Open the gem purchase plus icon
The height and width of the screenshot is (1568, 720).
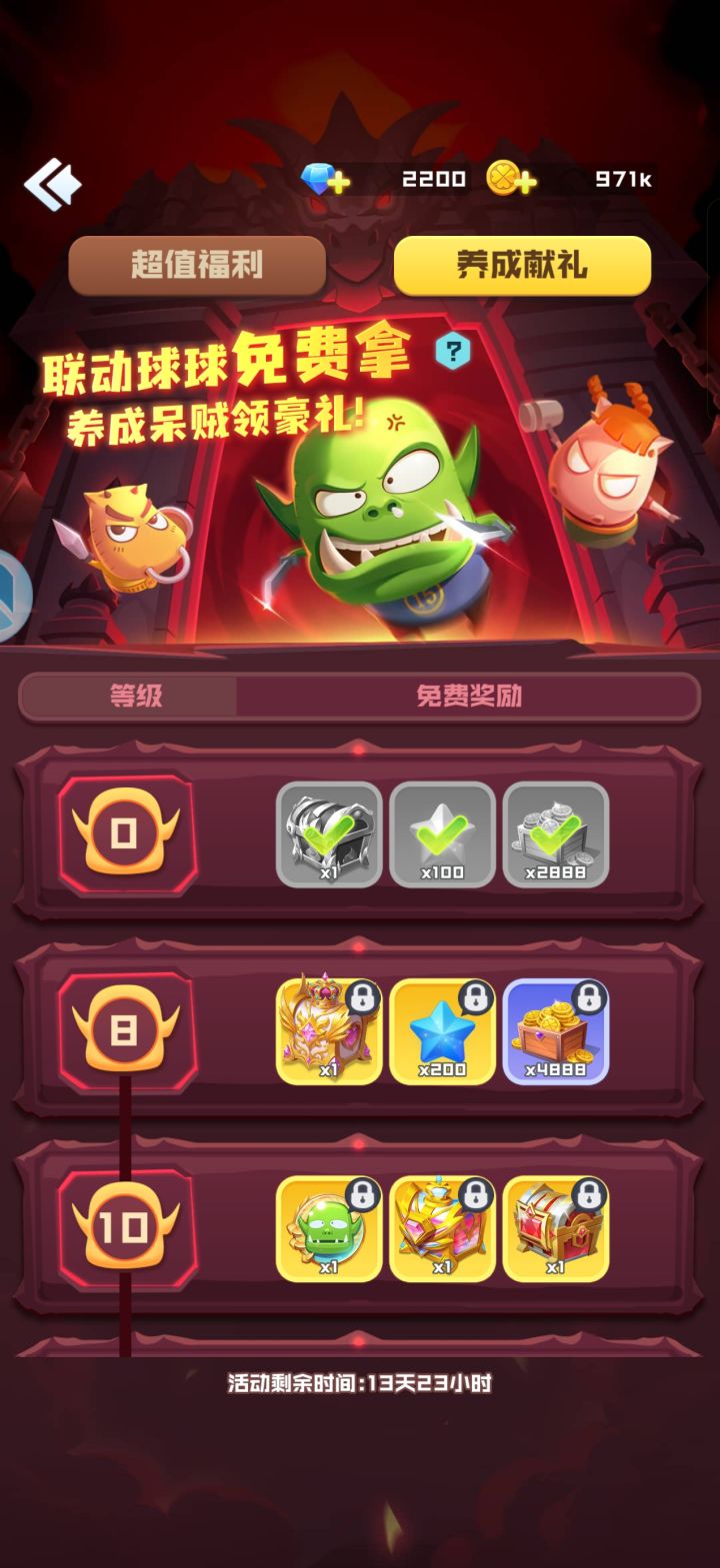[340, 180]
